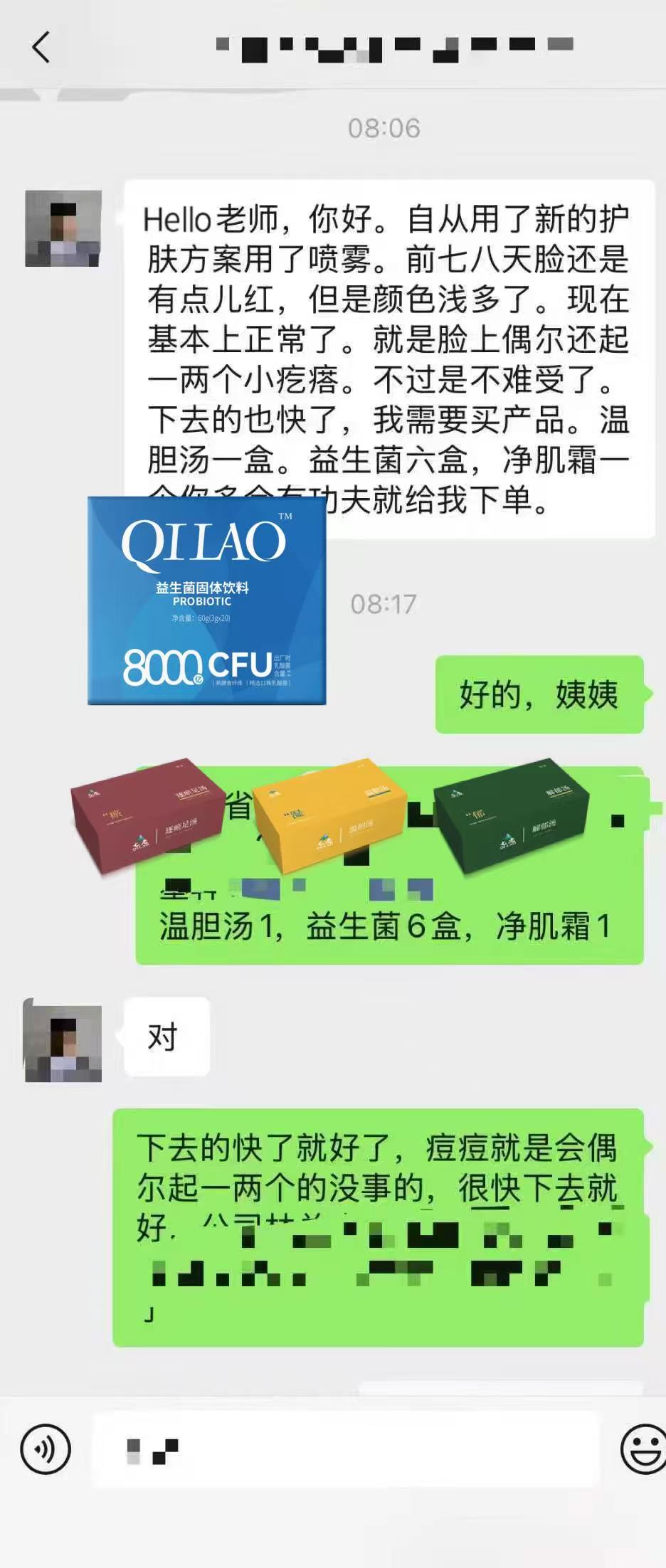The width and height of the screenshot is (666, 1568).
Task: Focus the message text field
Action: 345,1450
